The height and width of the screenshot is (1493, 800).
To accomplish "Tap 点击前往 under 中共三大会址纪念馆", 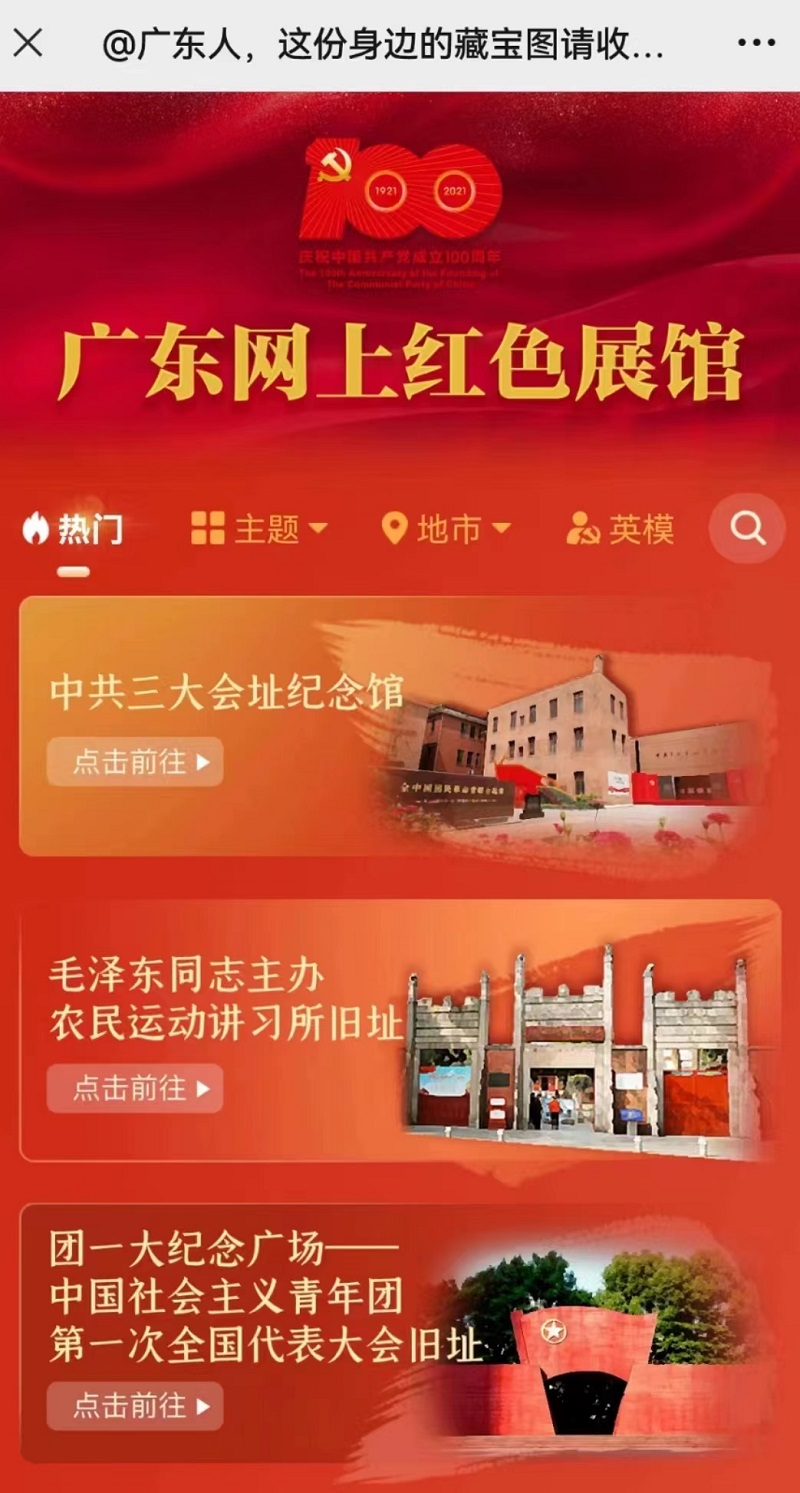I will [x=135, y=763].
